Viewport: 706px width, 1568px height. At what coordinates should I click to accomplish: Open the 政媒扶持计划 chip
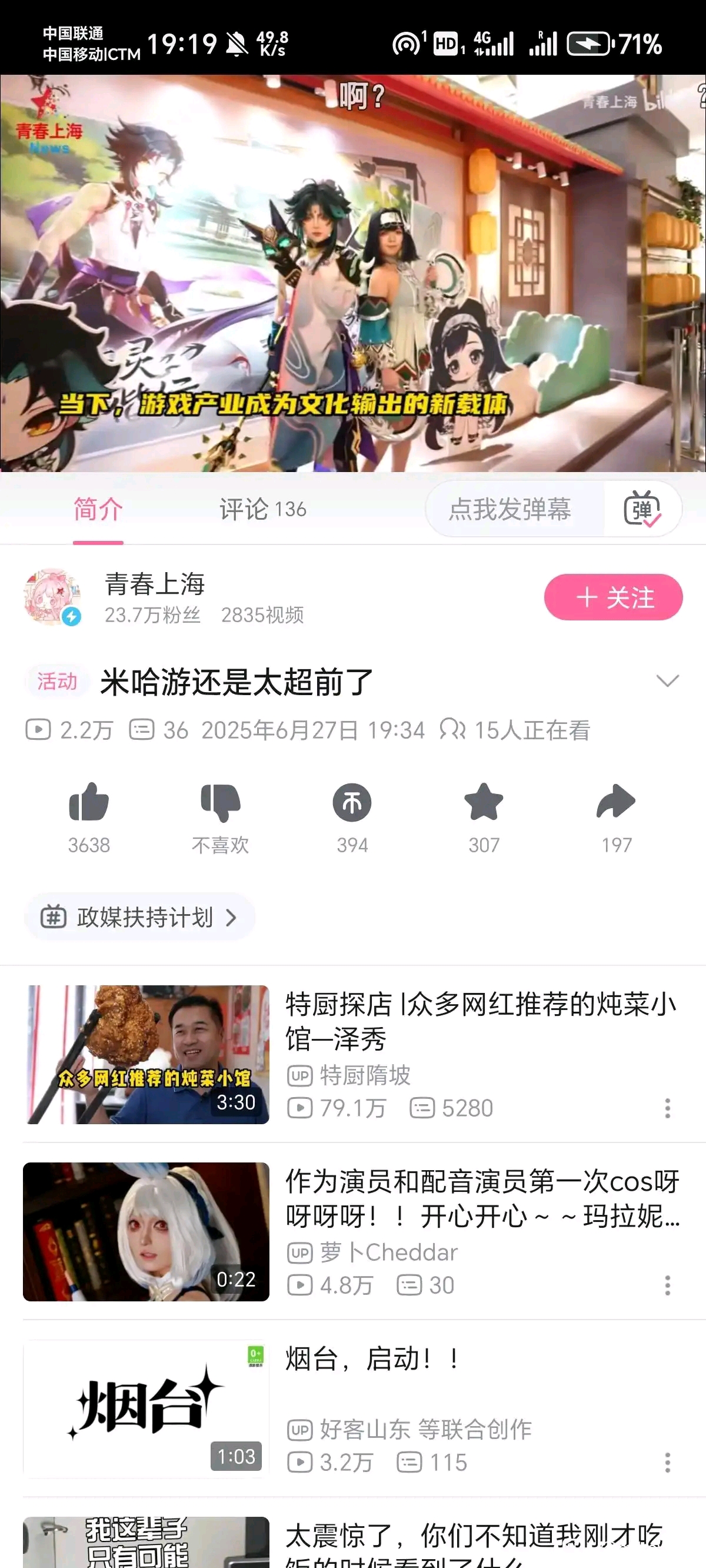click(139, 916)
